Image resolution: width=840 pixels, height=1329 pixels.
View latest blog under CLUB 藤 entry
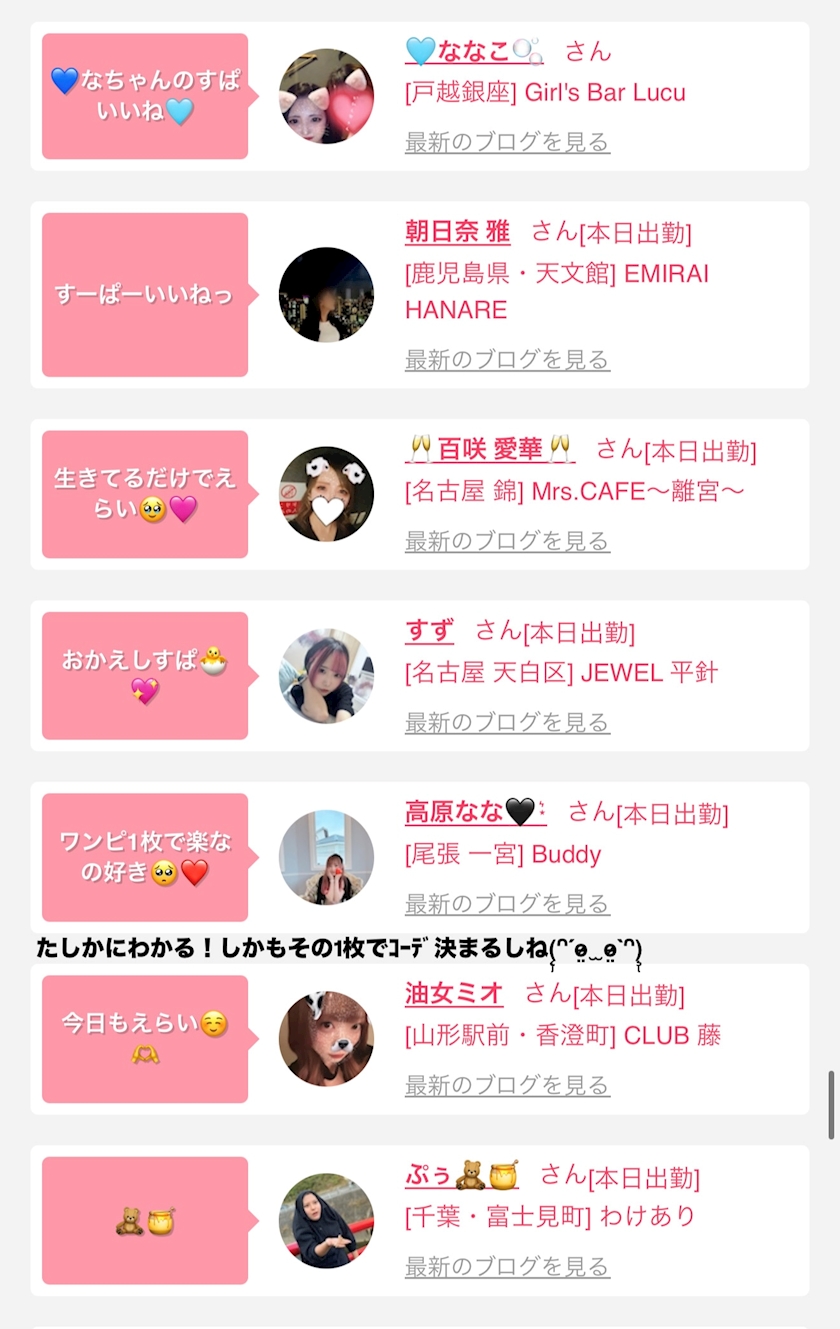click(507, 1085)
